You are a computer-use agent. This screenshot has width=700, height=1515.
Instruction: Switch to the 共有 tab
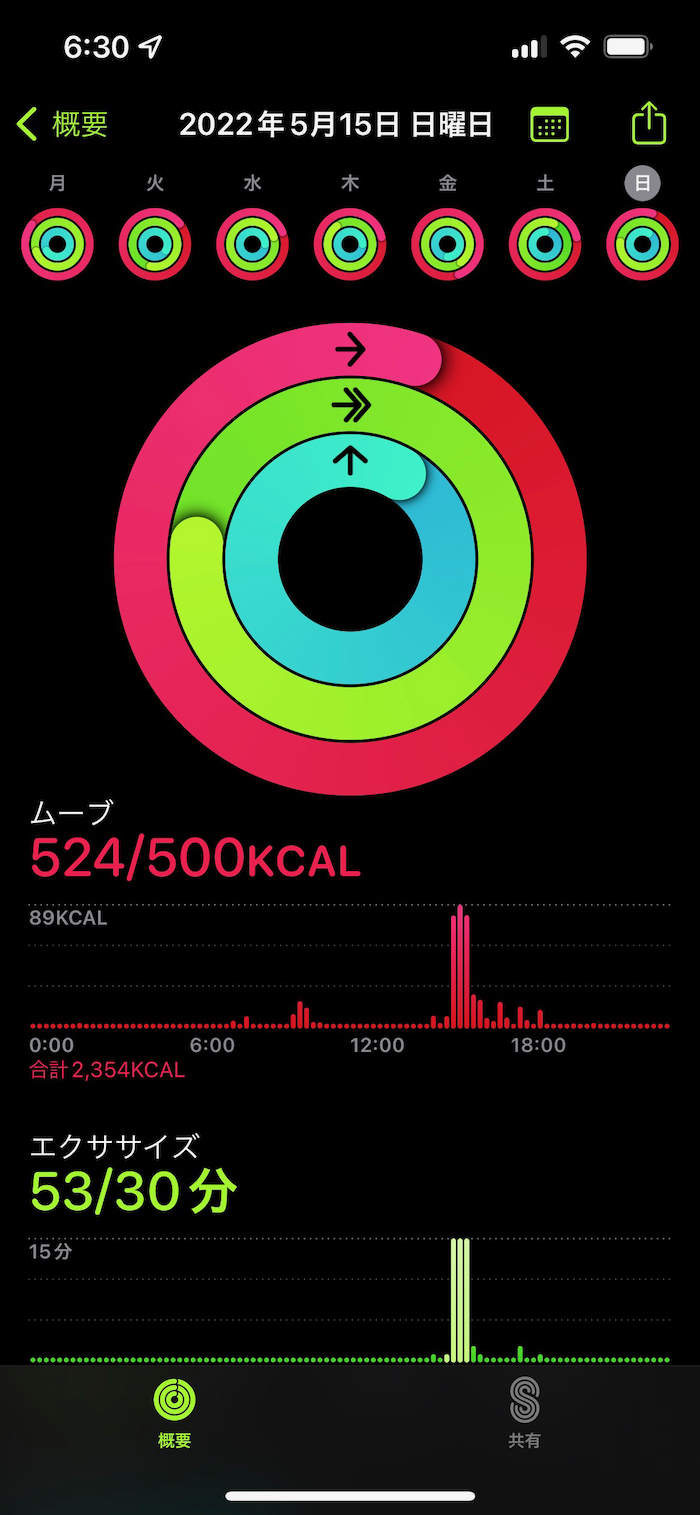pos(524,1412)
